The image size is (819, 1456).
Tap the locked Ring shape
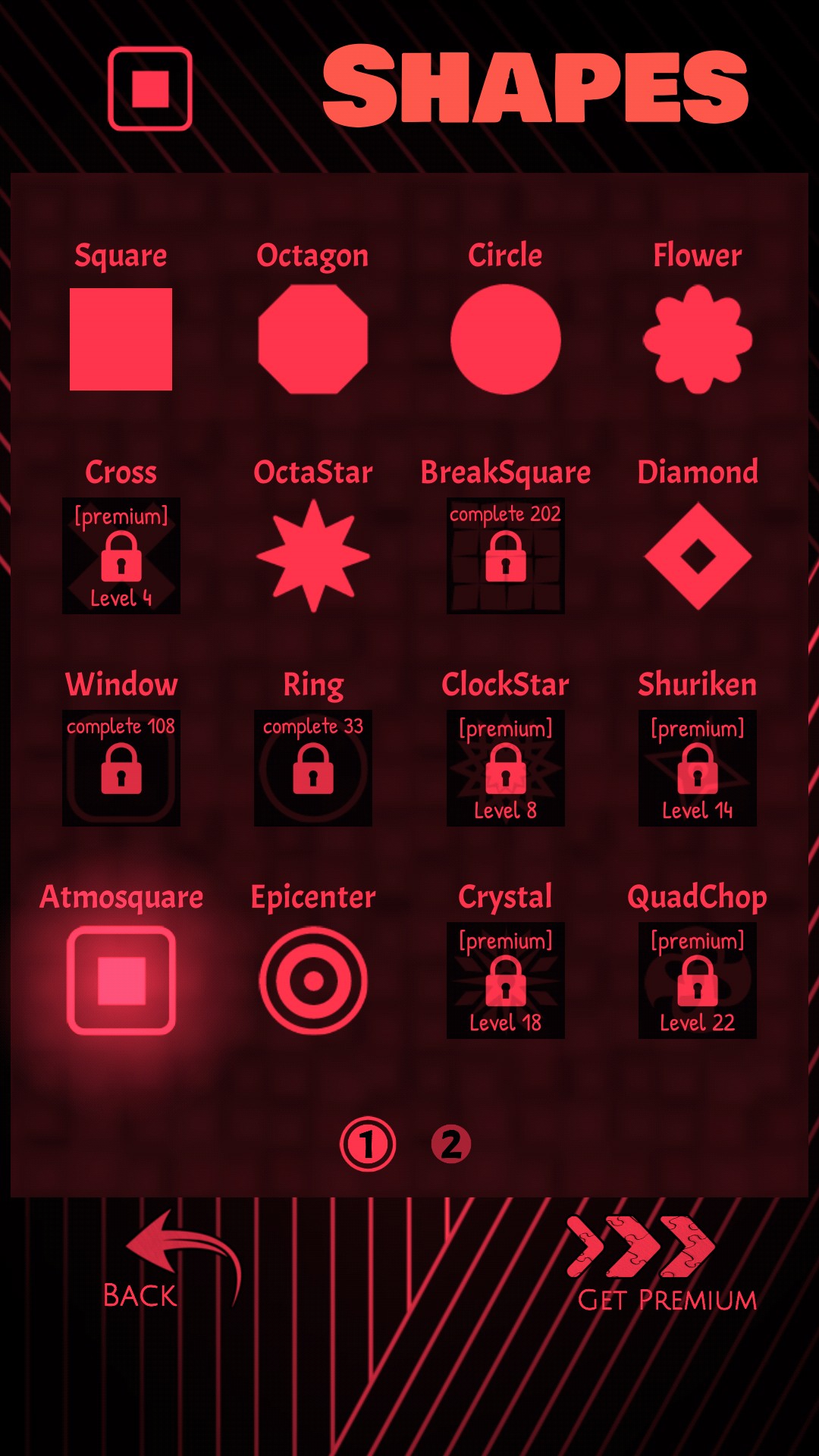coord(312,768)
